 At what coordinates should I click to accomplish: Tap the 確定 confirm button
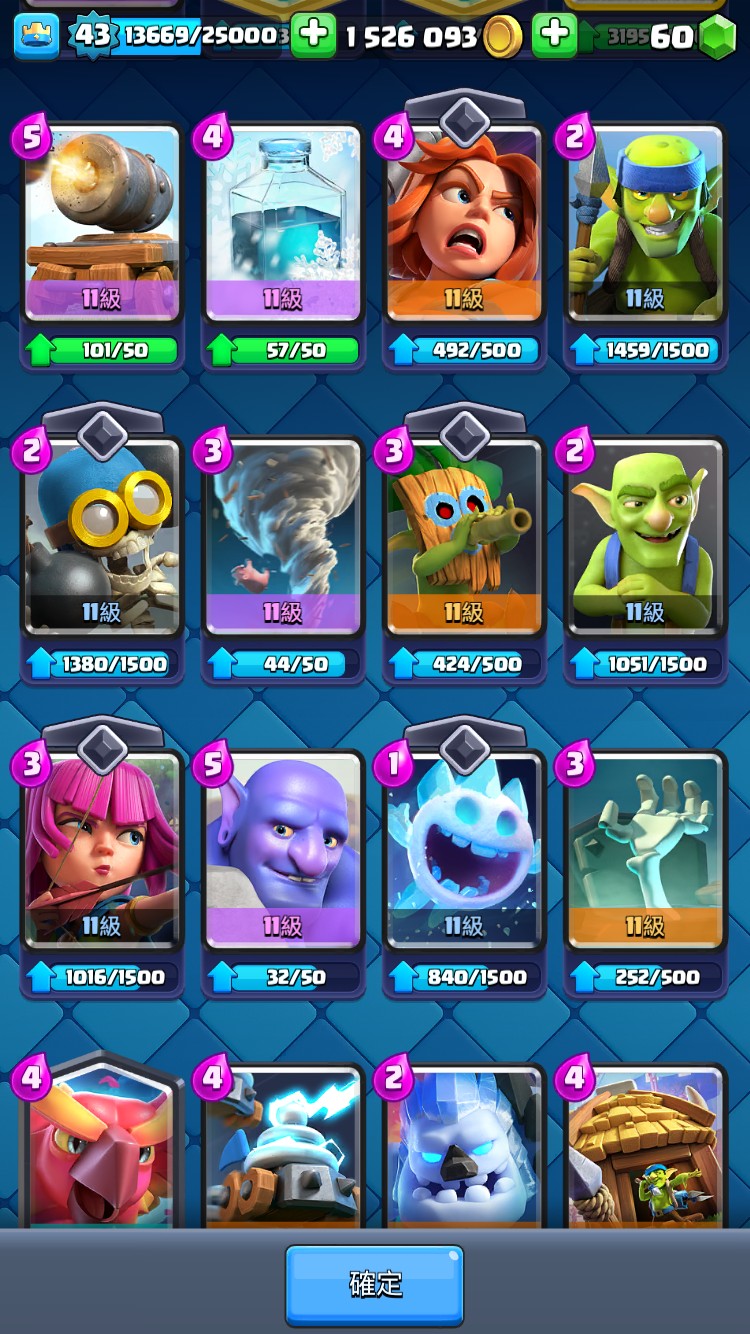(x=375, y=1285)
